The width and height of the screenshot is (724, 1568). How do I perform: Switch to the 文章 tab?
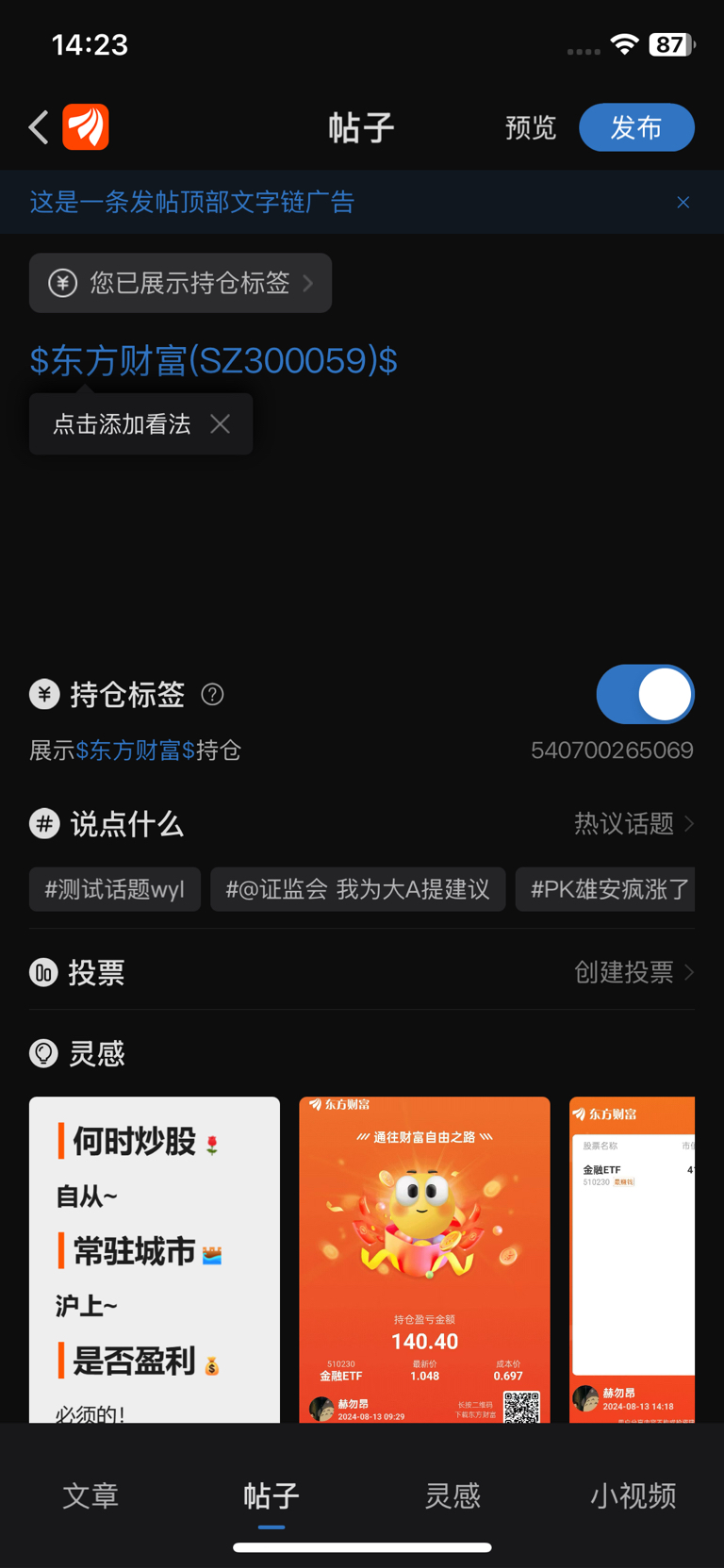(x=90, y=1495)
